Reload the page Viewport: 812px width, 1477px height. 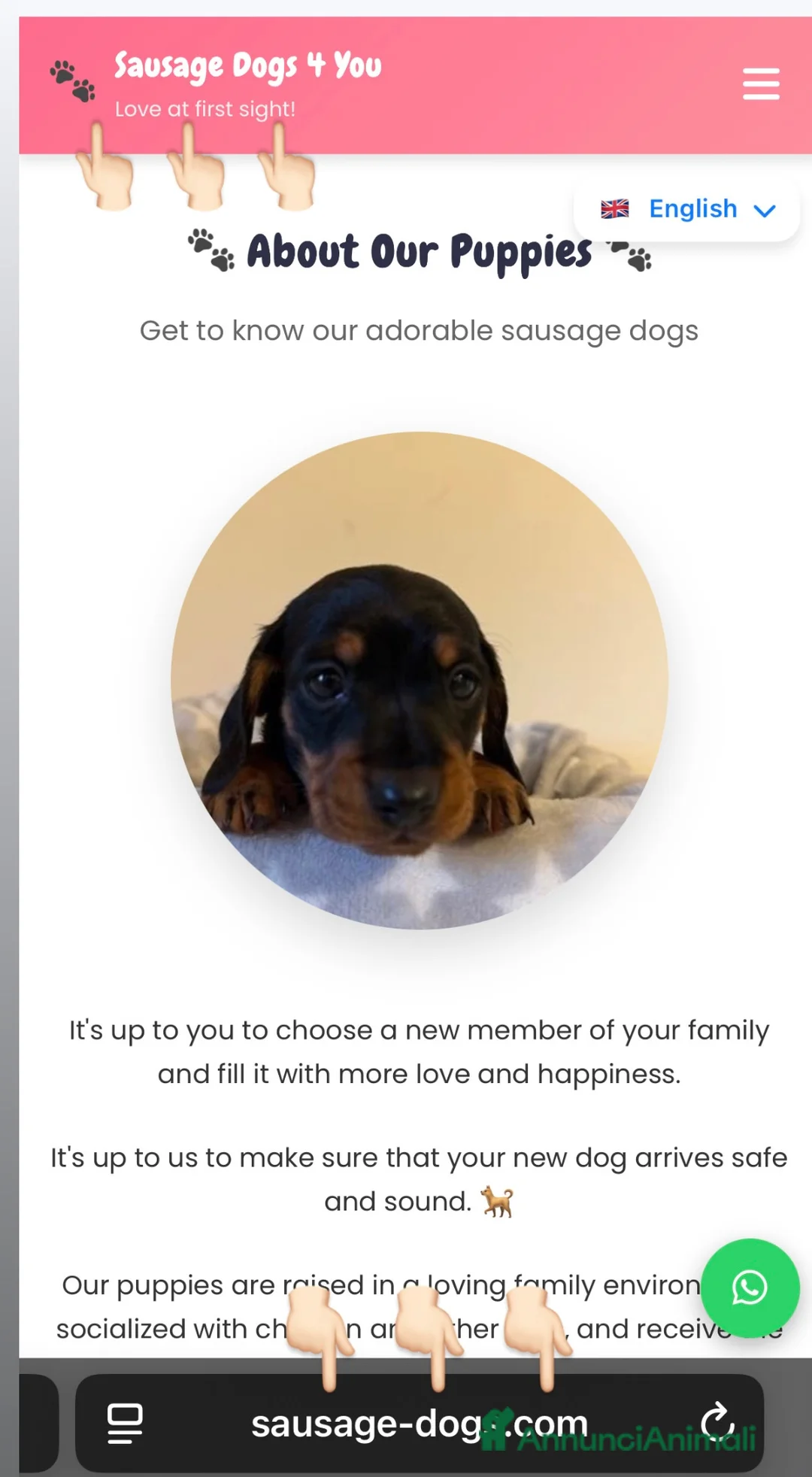pyautogui.click(x=717, y=1422)
